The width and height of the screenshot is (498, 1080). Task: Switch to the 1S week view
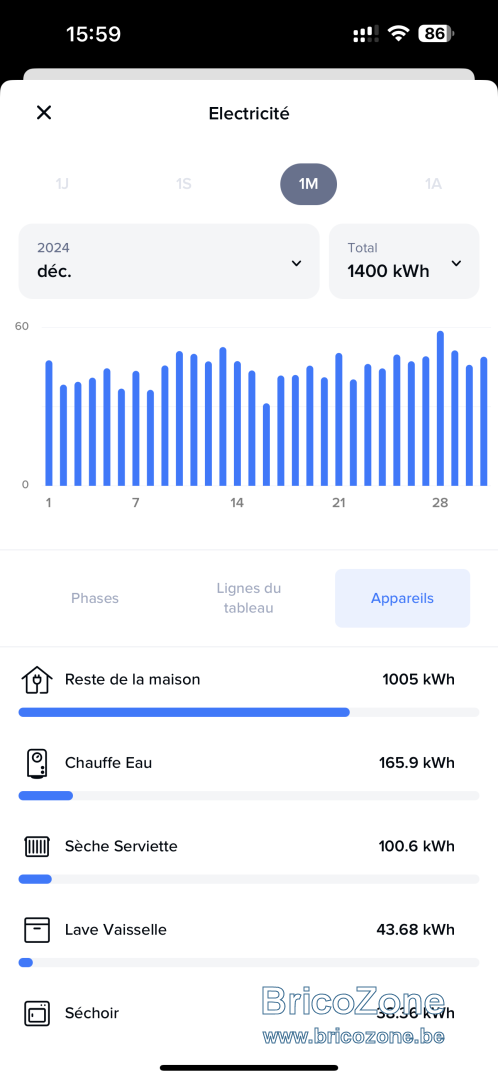point(183,184)
